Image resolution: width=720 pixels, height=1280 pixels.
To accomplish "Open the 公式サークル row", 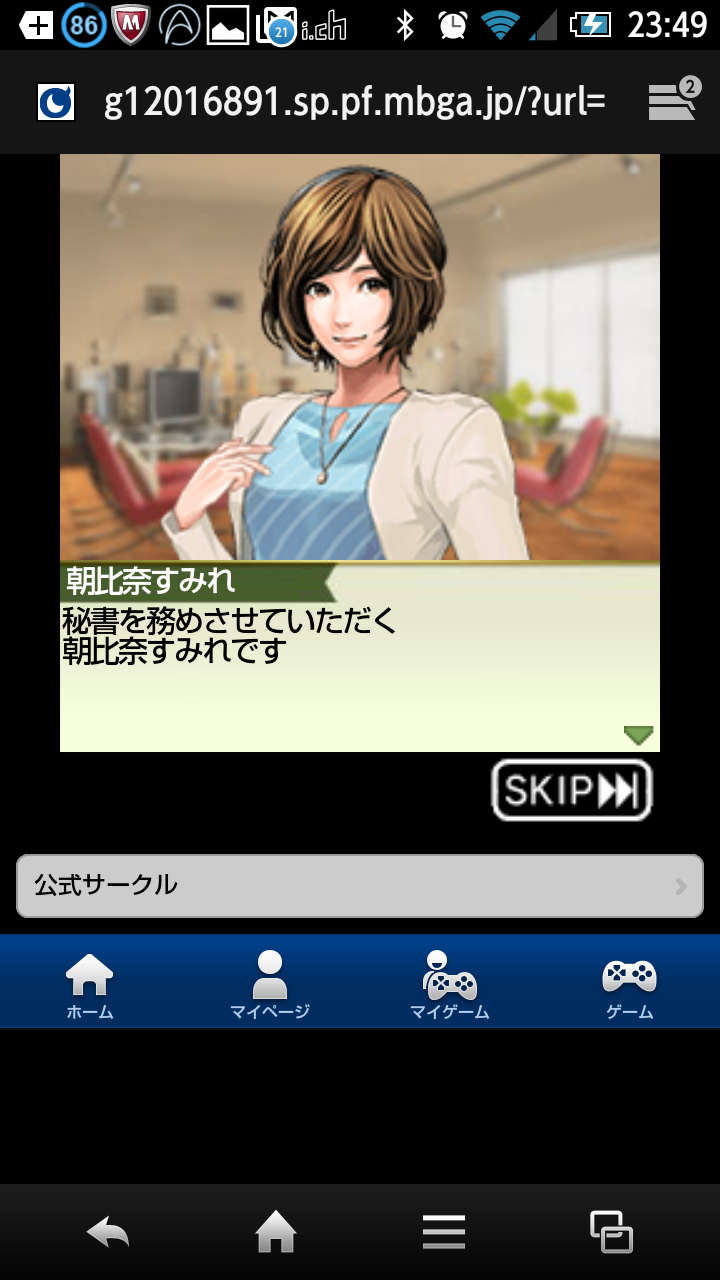I will tap(360, 885).
